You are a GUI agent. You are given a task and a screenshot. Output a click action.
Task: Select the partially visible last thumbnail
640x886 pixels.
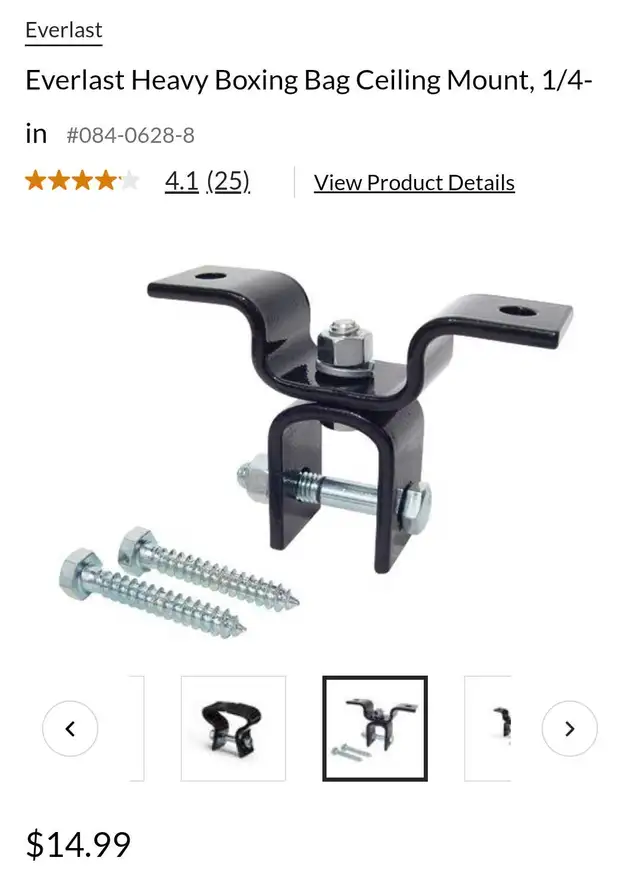click(x=489, y=728)
